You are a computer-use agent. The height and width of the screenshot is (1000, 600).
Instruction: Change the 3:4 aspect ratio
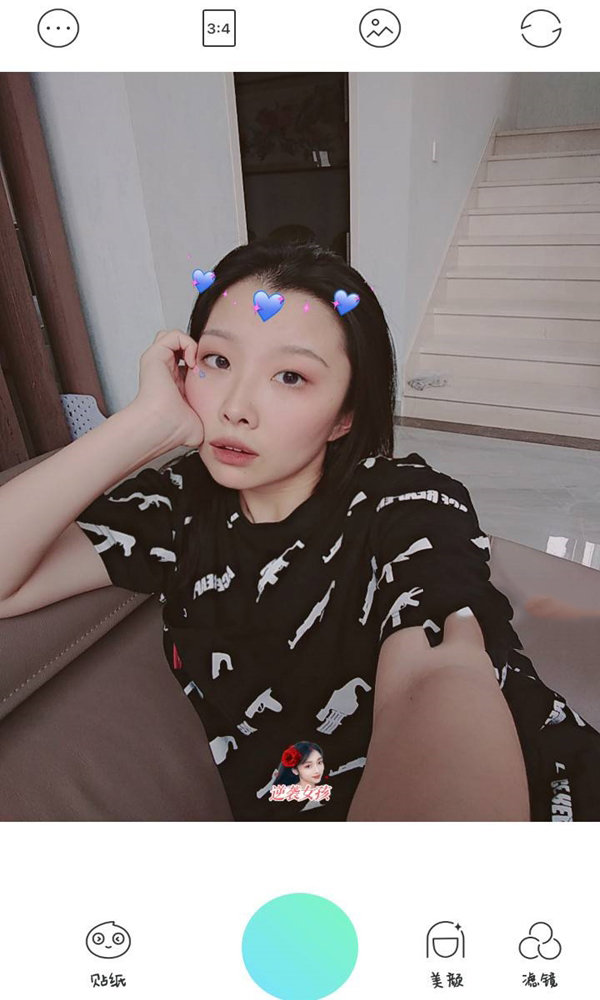pos(219,29)
